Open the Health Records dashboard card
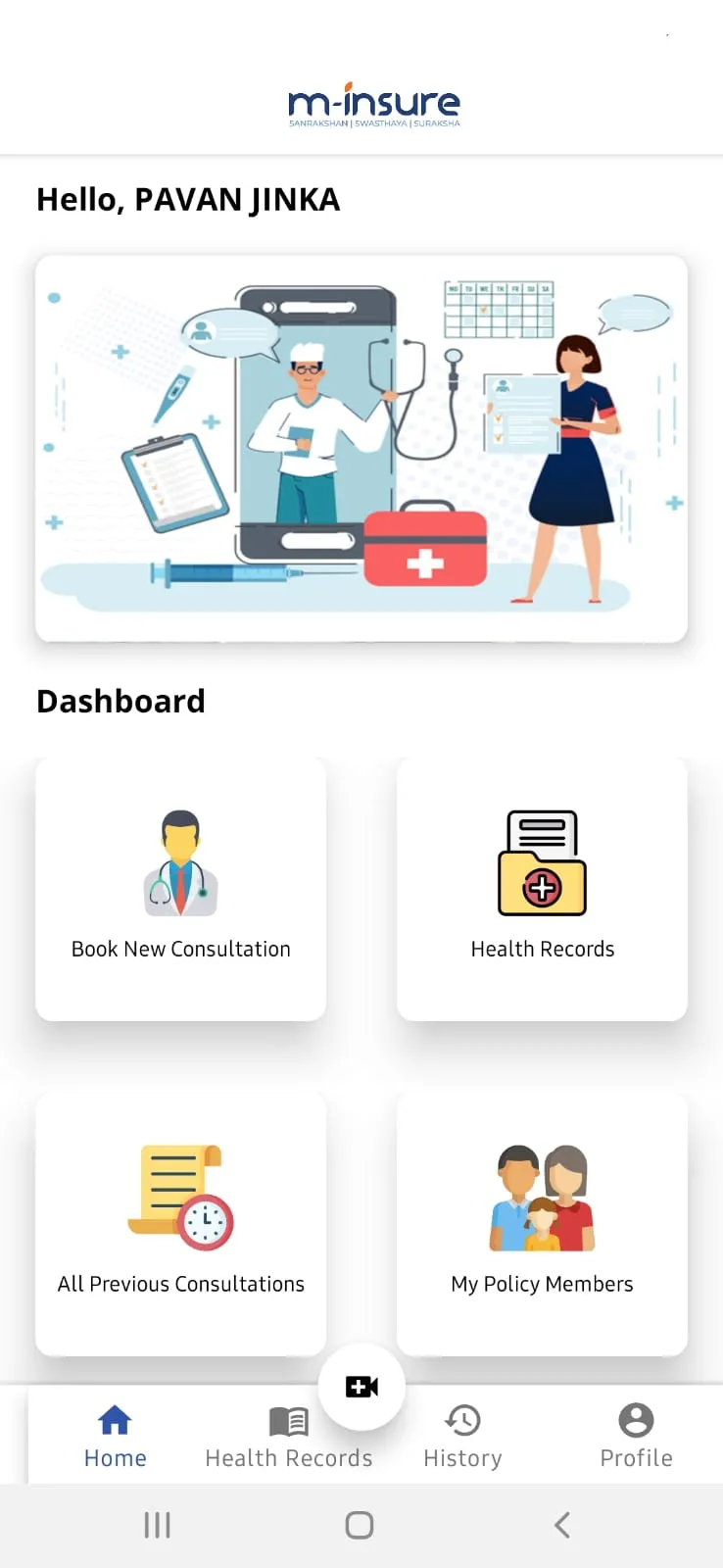 click(542, 889)
